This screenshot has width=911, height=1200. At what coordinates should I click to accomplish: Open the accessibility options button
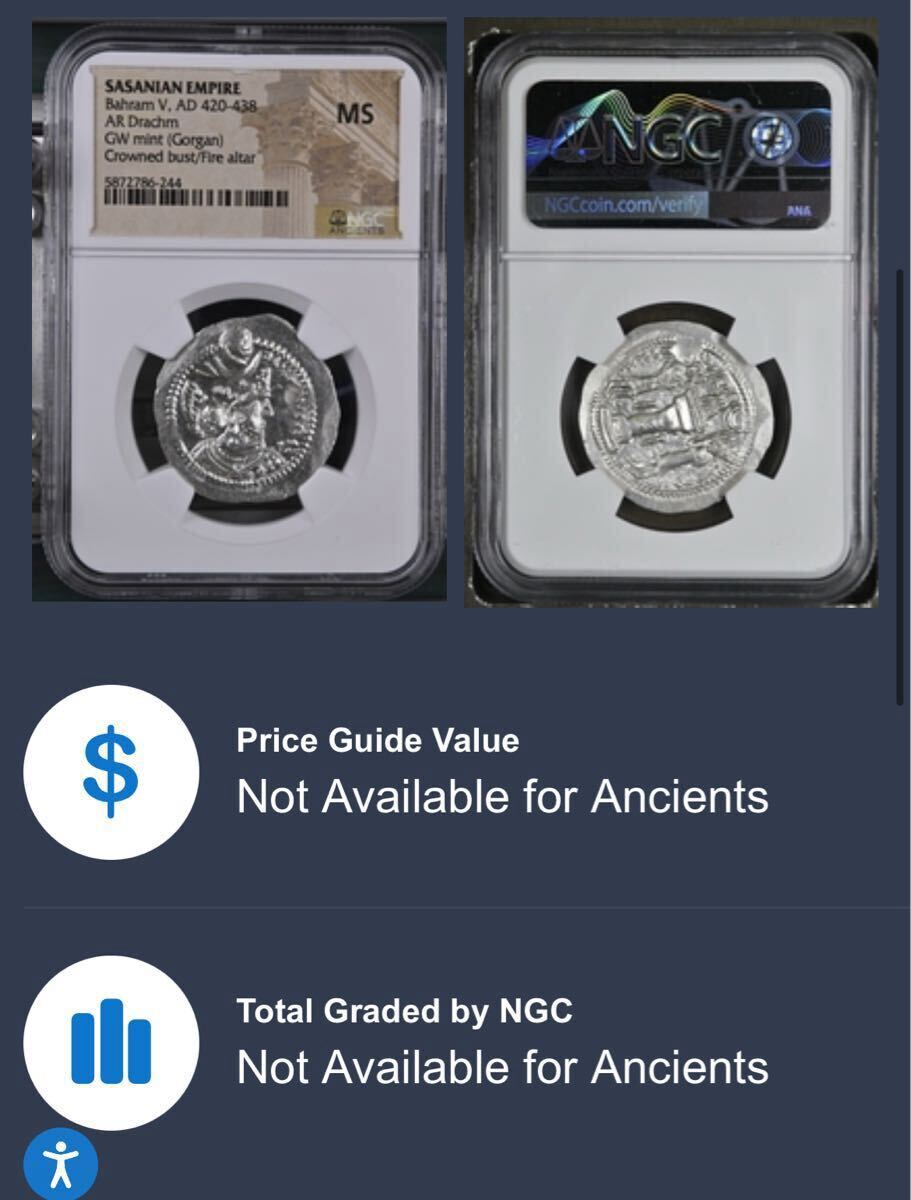pos(61,1163)
